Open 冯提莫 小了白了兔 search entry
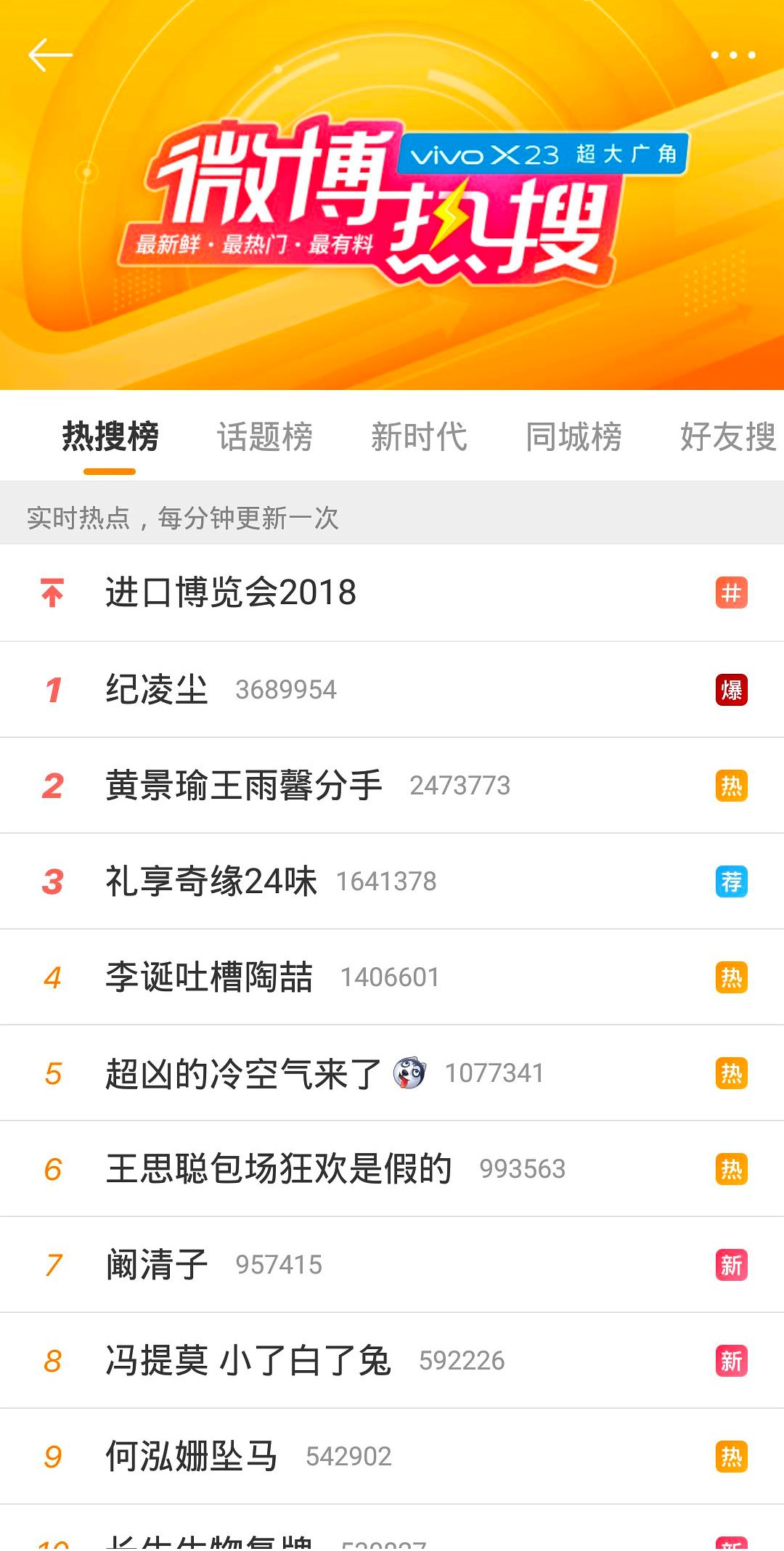The width and height of the screenshot is (784, 1551). 248,1361
